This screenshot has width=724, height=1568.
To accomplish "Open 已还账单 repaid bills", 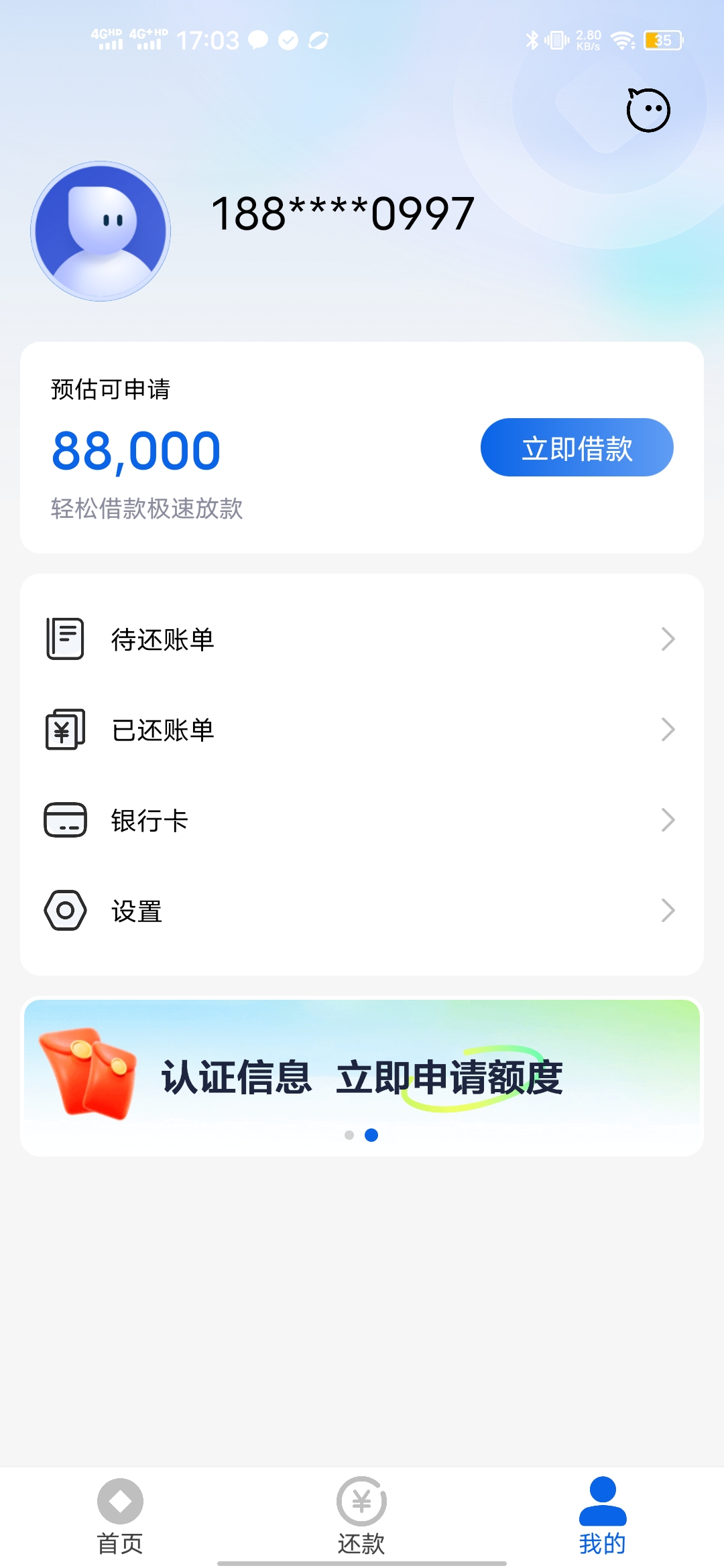I will [362, 730].
